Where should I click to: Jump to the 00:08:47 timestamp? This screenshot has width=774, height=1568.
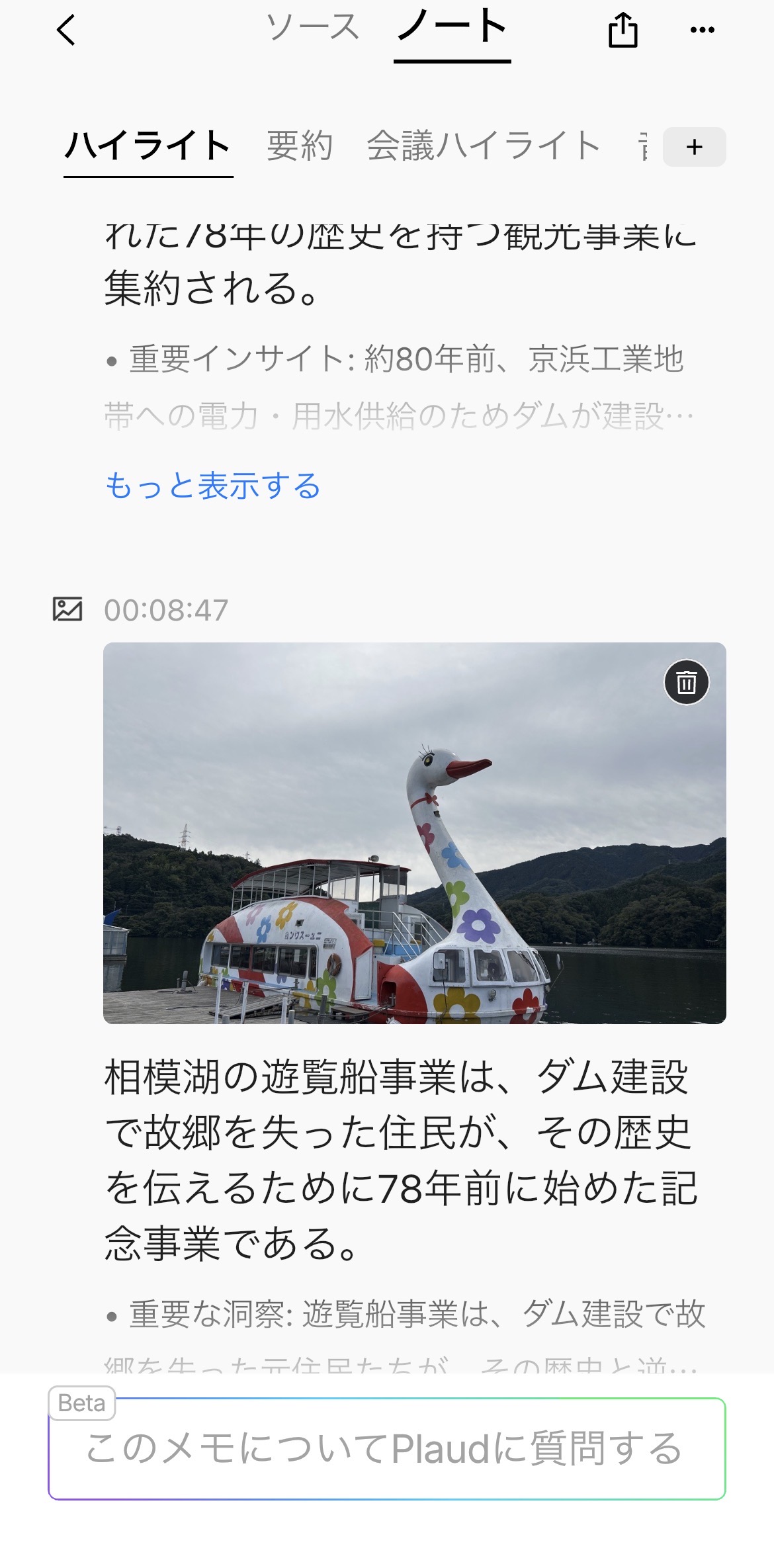pos(166,610)
